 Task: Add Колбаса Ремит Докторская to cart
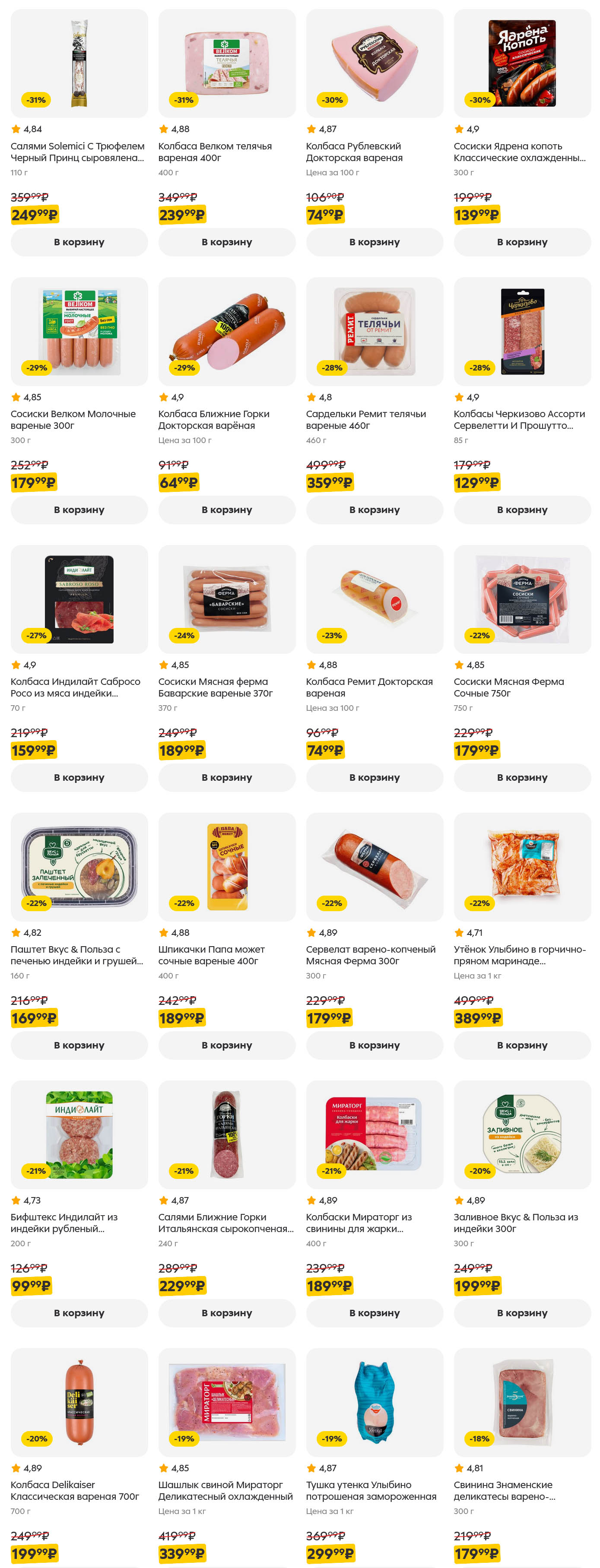(374, 777)
